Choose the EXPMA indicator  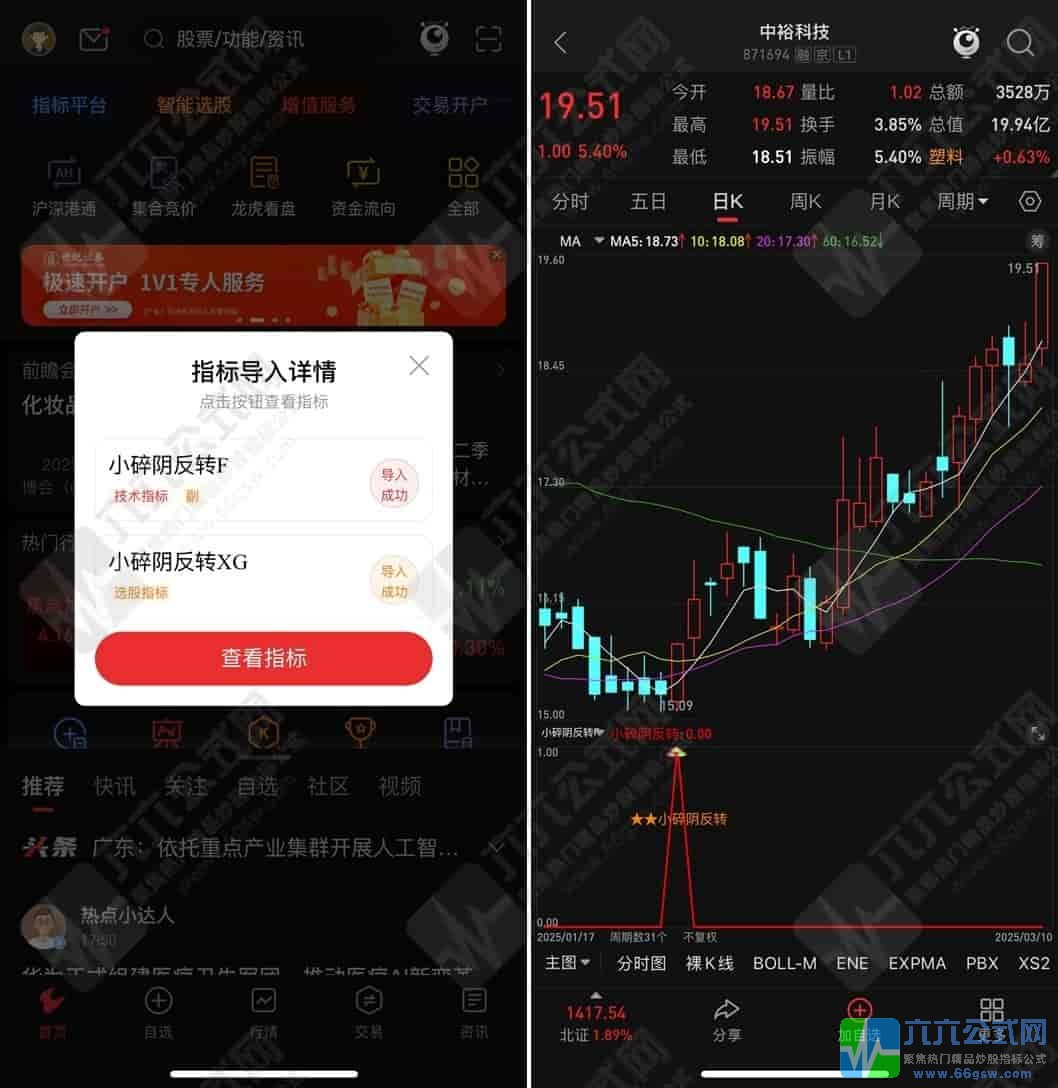pyautogui.click(x=917, y=963)
